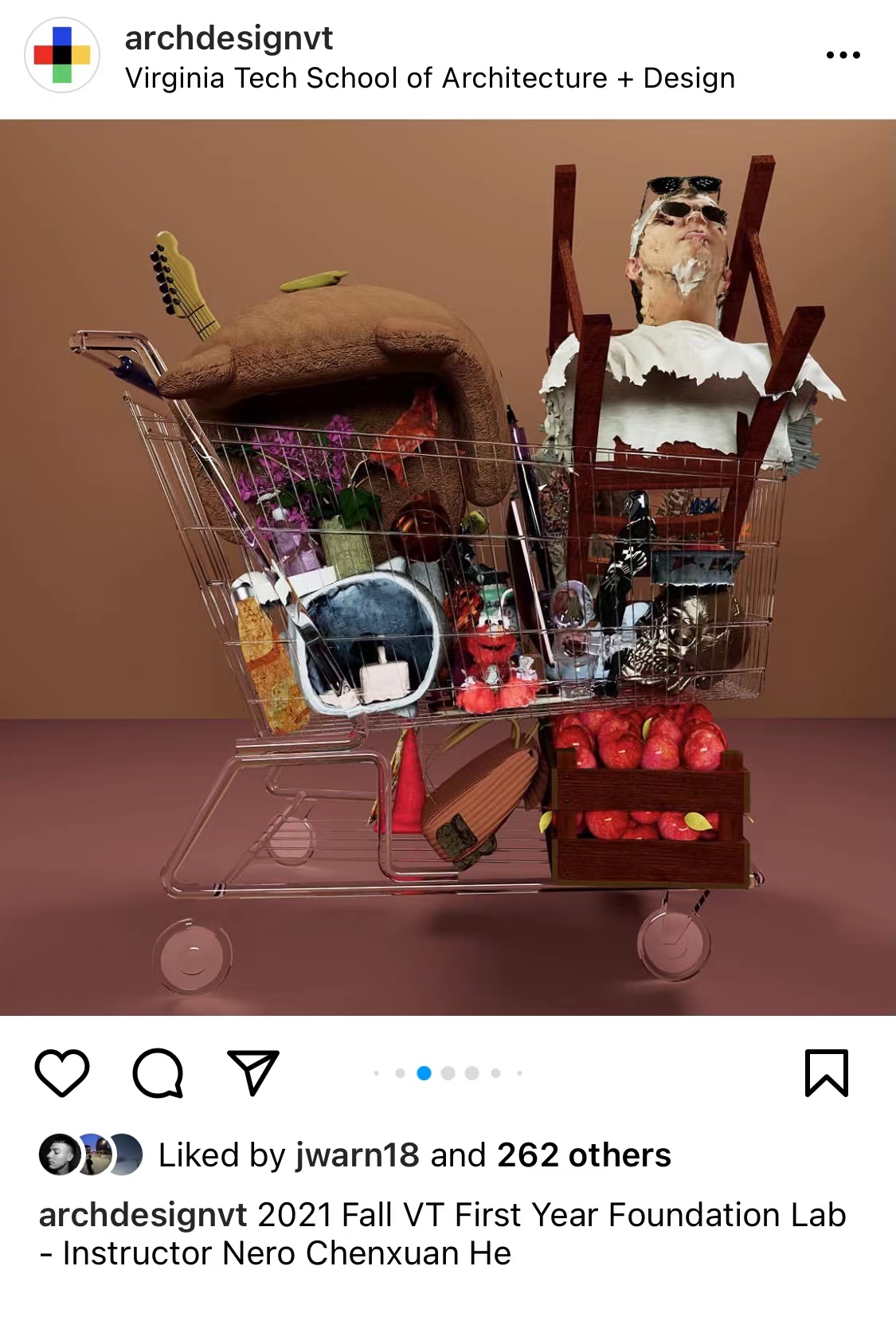This screenshot has height=1317, width=896.
Task: Share the post via paper plane icon
Action: coord(253,1072)
